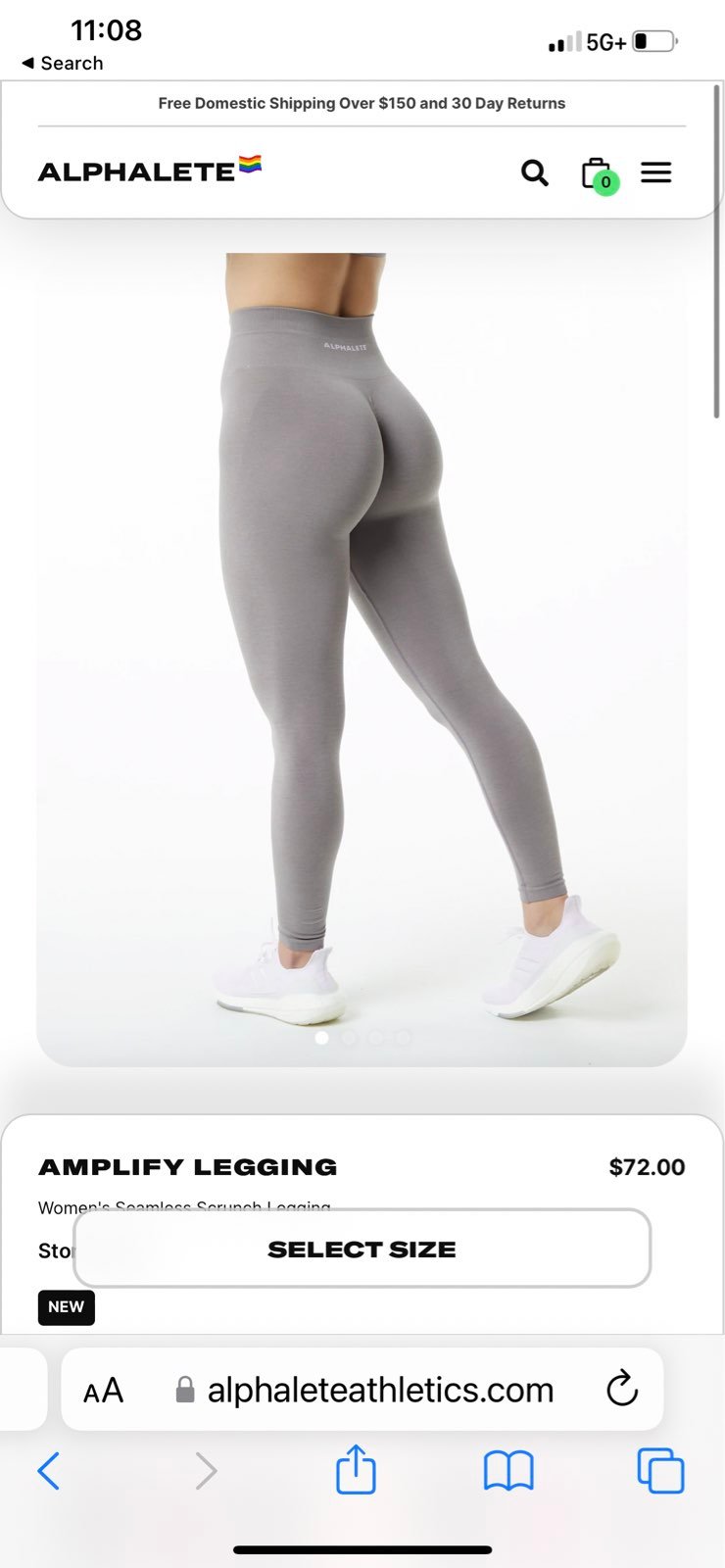Open the hamburger menu

(x=656, y=173)
